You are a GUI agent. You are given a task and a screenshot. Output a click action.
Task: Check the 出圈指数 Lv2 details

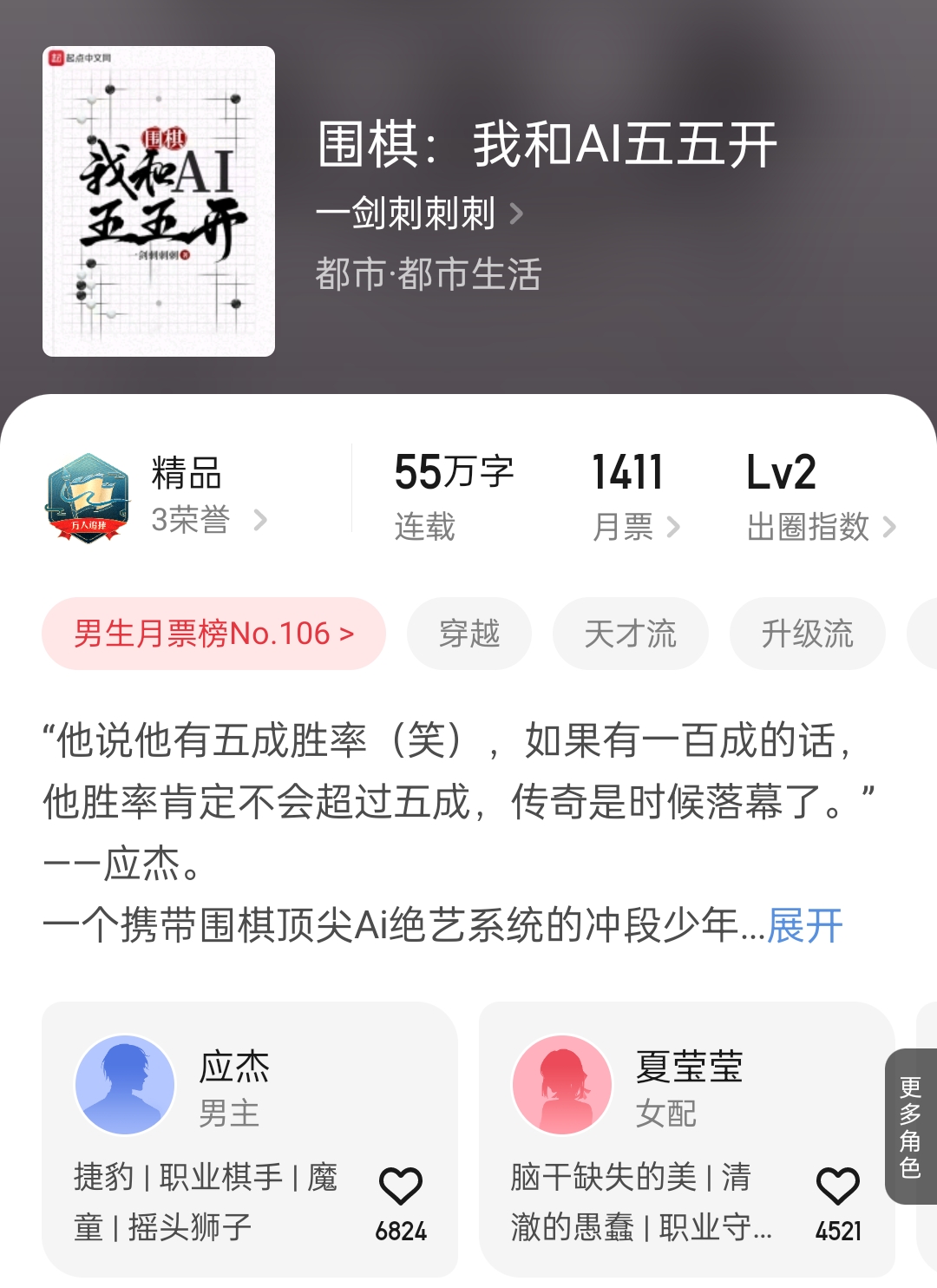(x=821, y=526)
